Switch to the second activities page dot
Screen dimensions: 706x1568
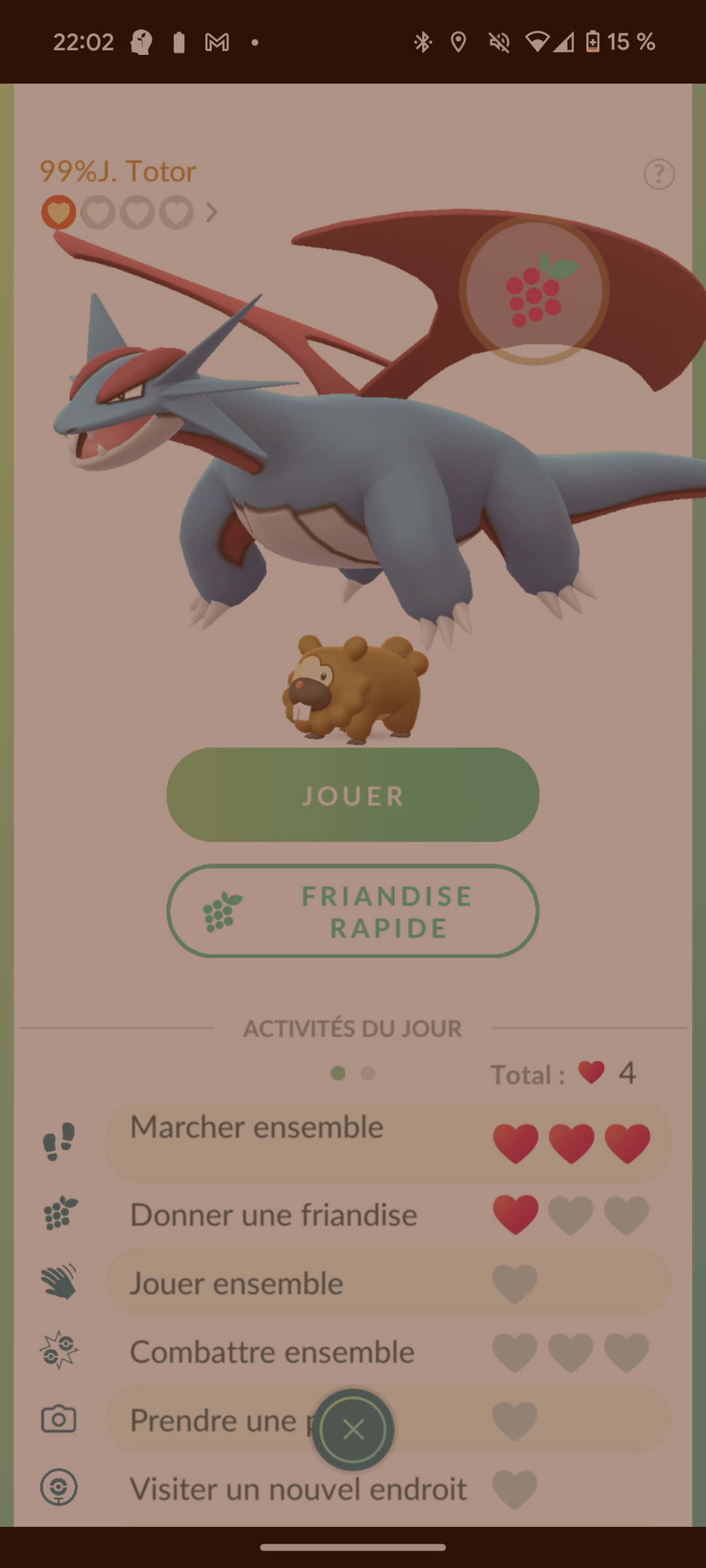(368, 1073)
